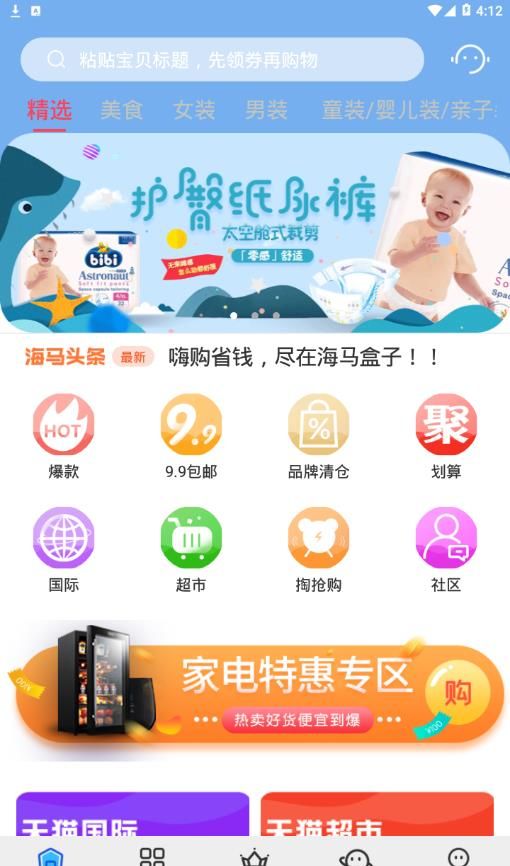This screenshot has height=866, width=510.
Task: Open the 海马头条 news headline
Action: tap(304, 357)
